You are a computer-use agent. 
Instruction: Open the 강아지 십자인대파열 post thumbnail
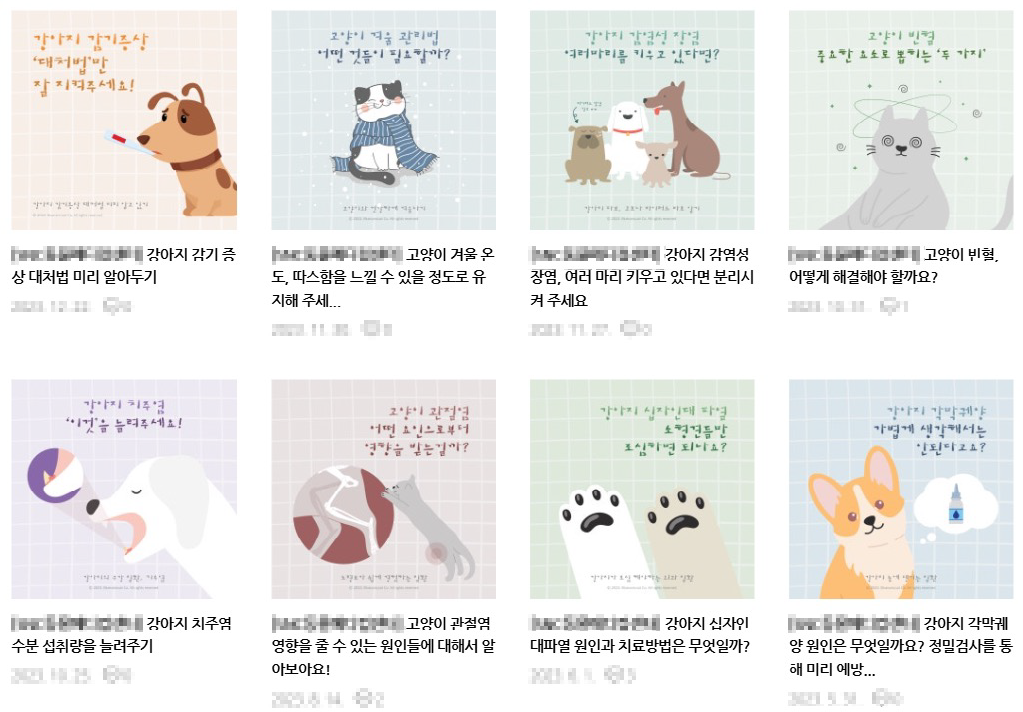point(642,489)
